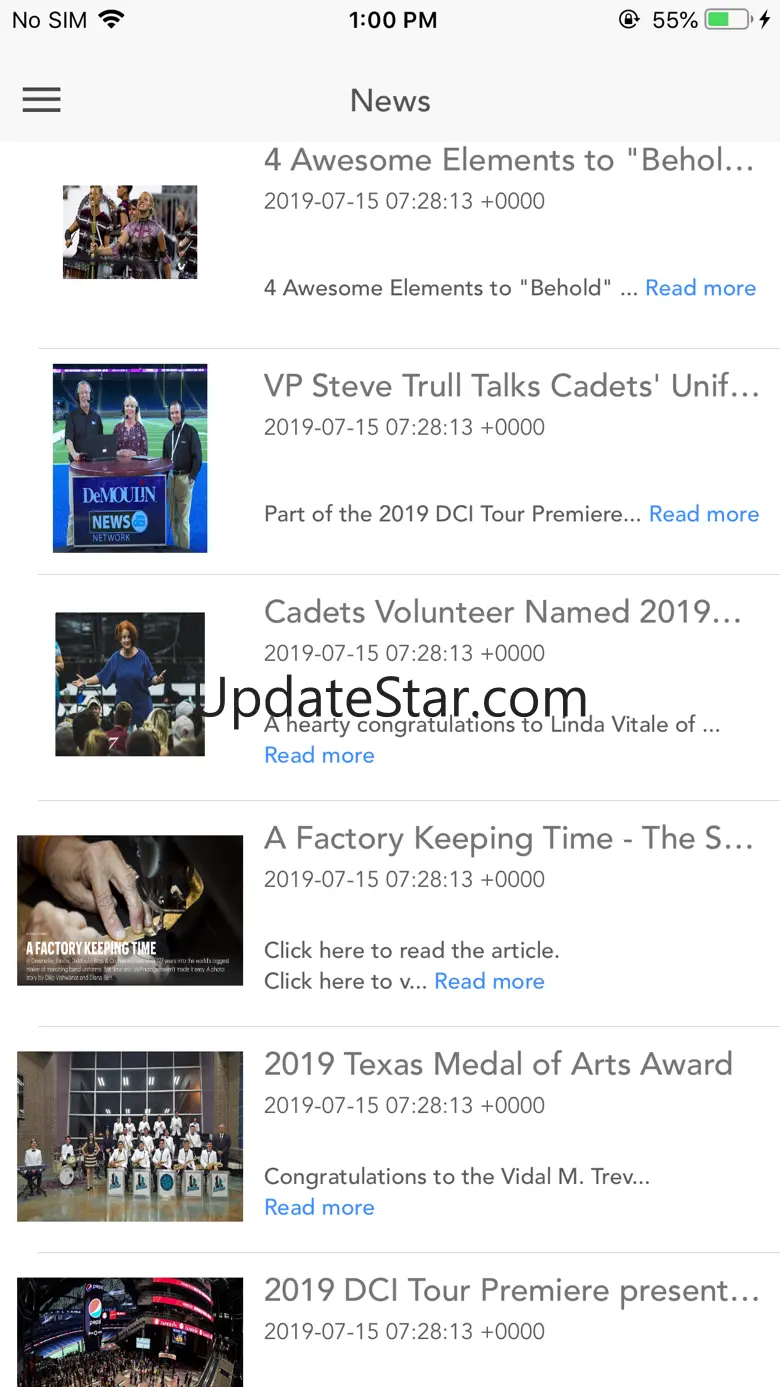Read more about Vidal M. Trev congratulations
Viewport: 780px width, 1387px height.
pyautogui.click(x=319, y=1207)
